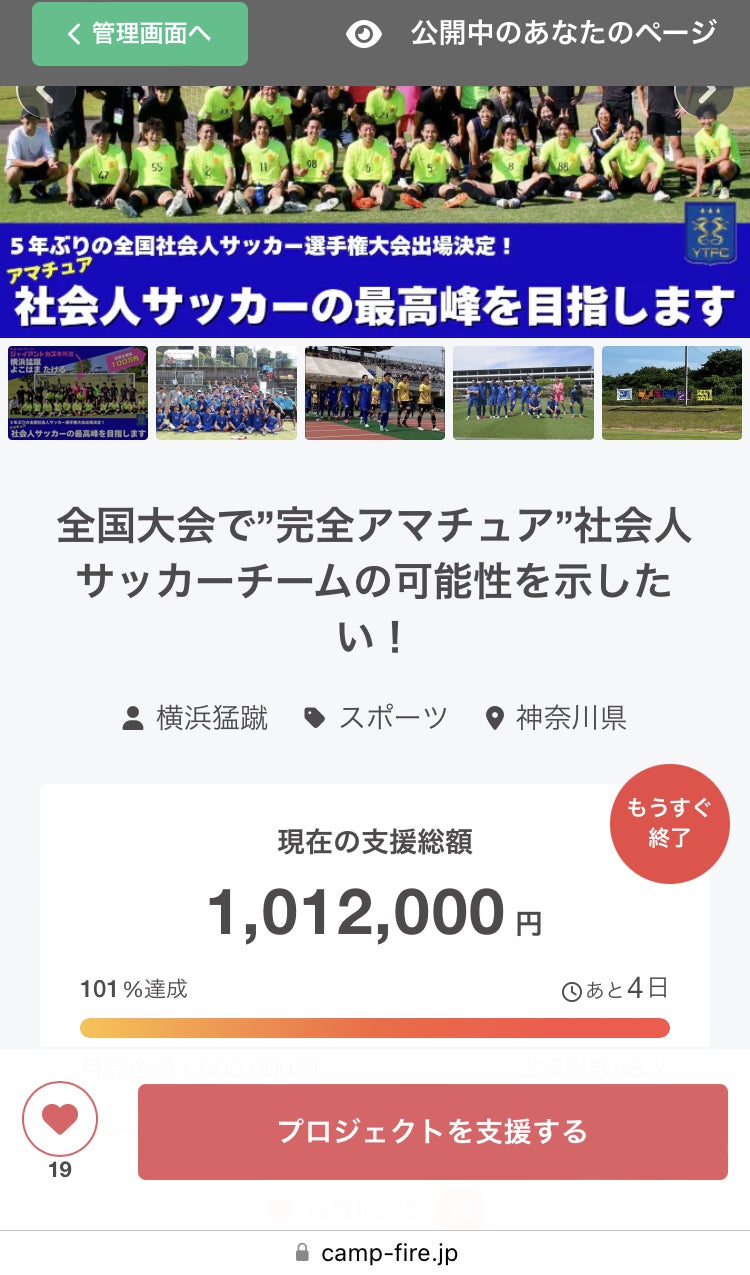Select the field banner photo thumbnail
The image size is (750, 1275).
click(672, 393)
